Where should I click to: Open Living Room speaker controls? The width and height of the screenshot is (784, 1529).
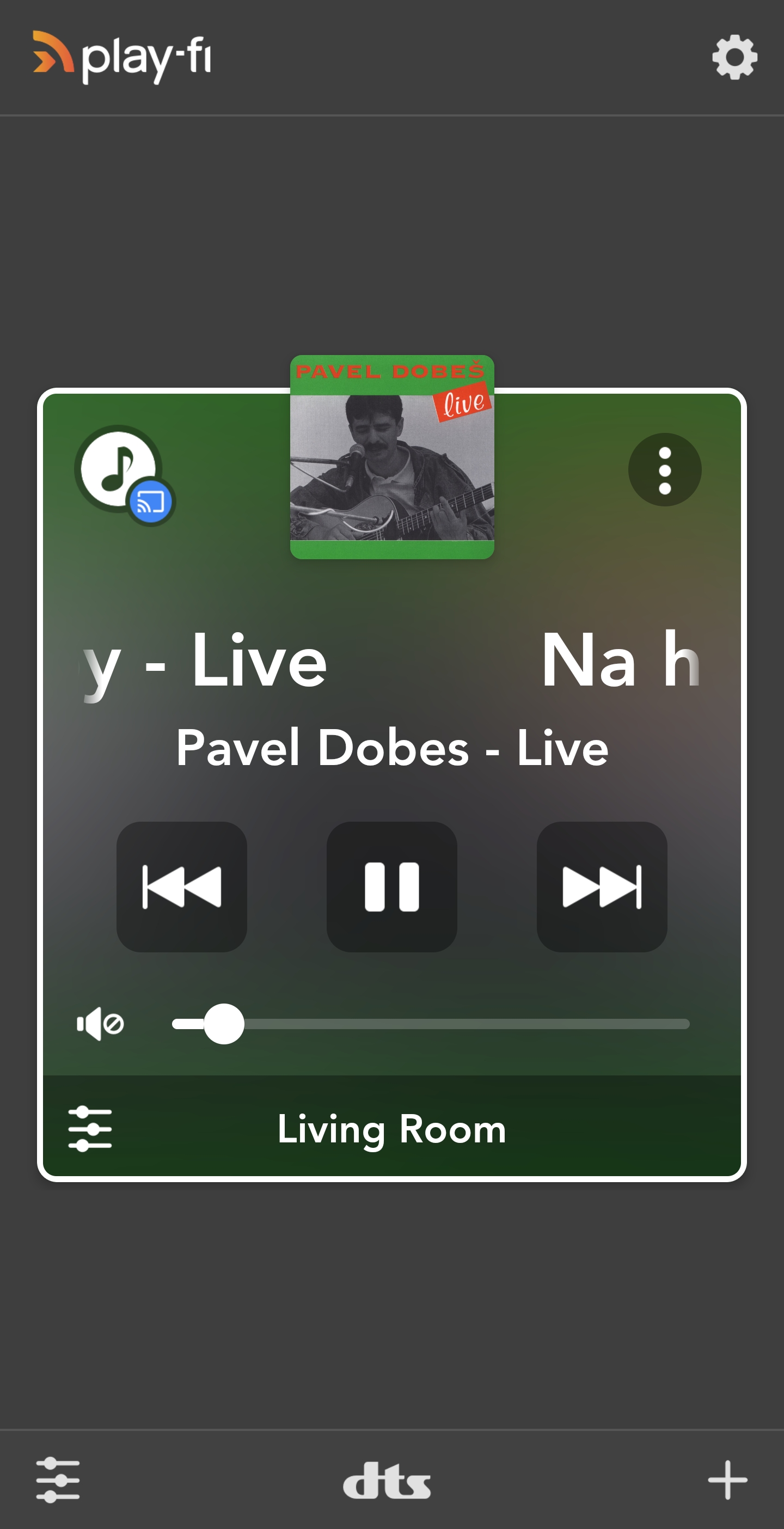[90, 1129]
